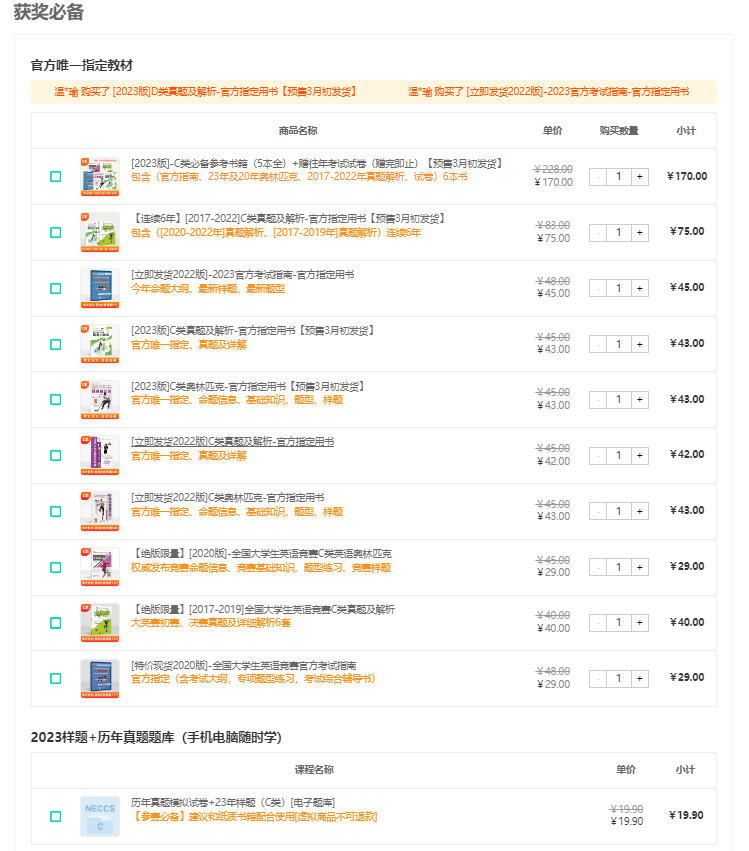This screenshot has width=749, height=851.
Task: Tick the [2023版]C类真题及解析 checkbox
Action: tap(56, 344)
